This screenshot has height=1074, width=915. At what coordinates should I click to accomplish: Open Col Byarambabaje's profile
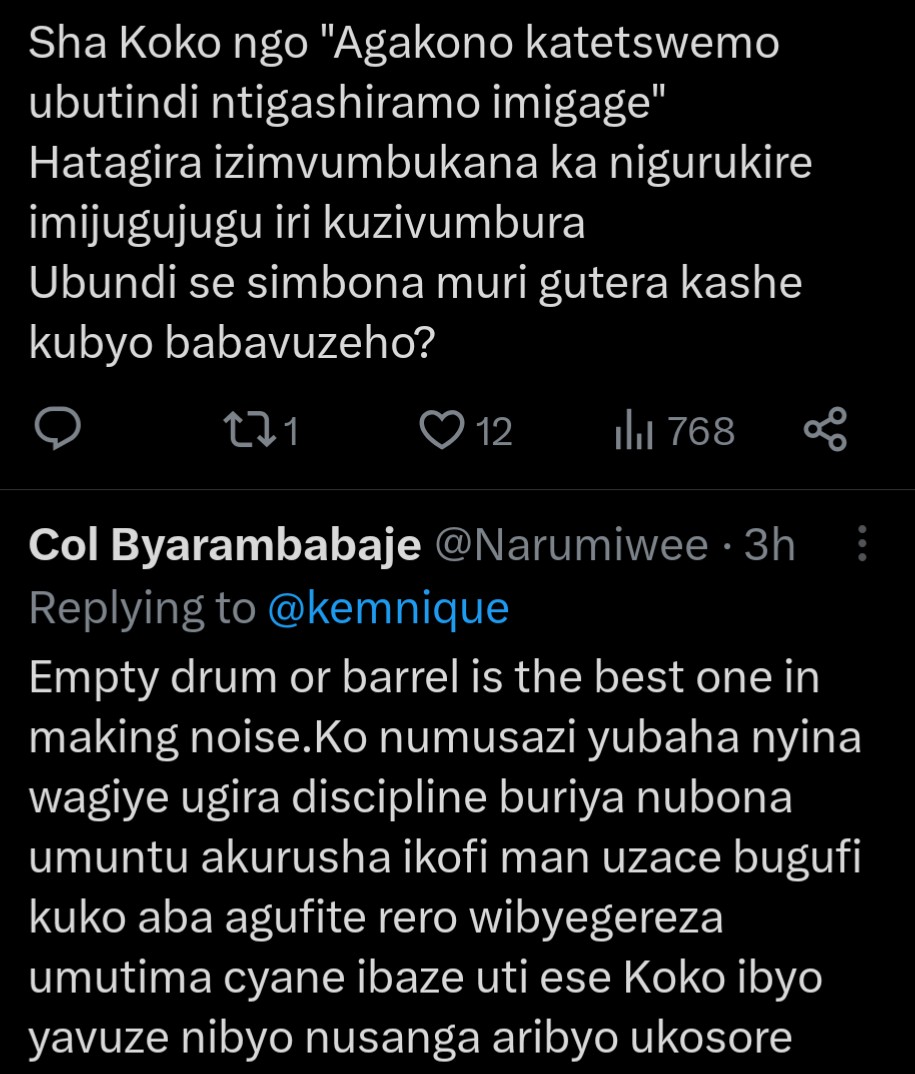pyautogui.click(x=224, y=545)
